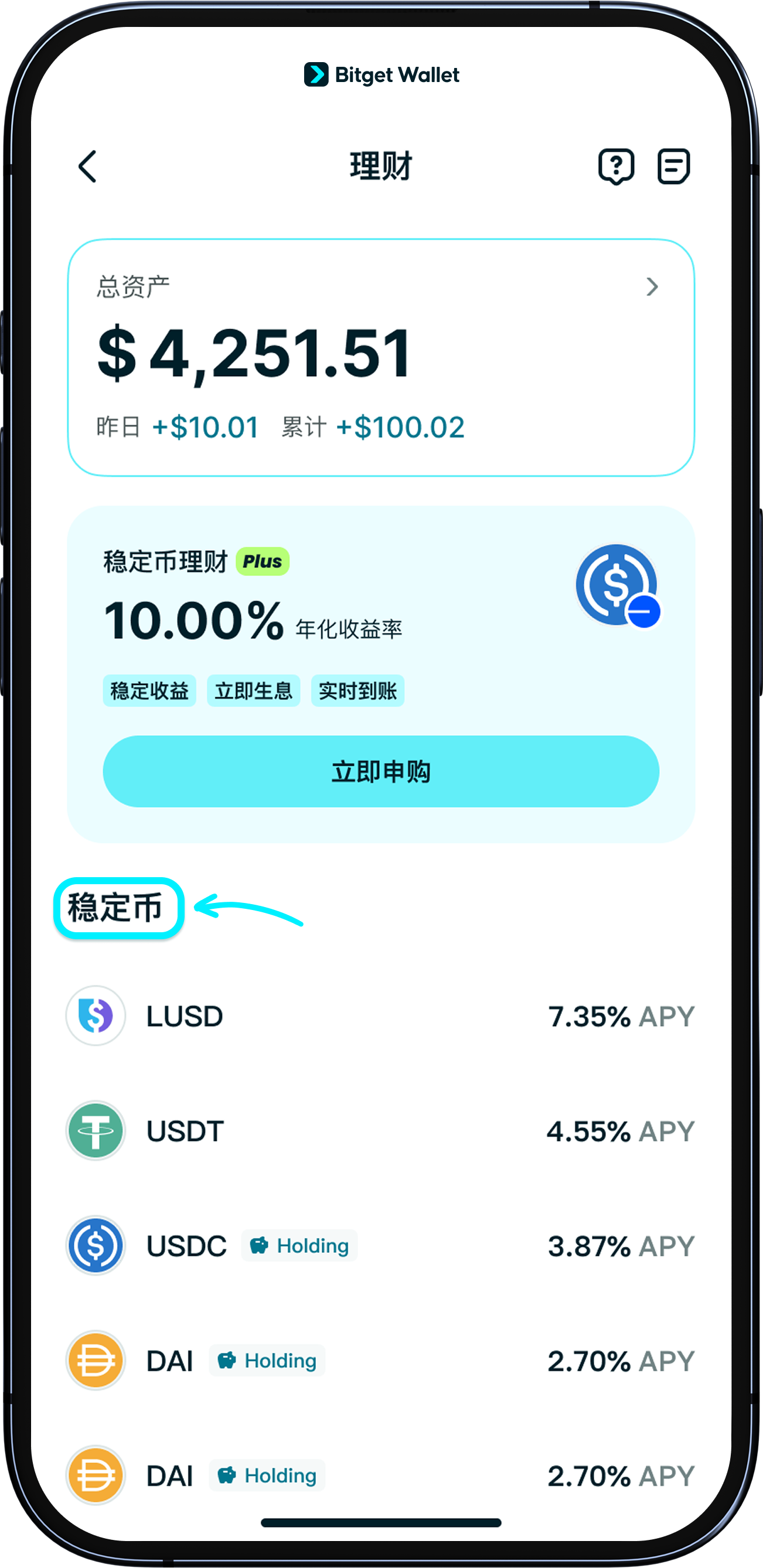Expand the 总资产 card via chevron arrow
763x1568 pixels.
pos(653,286)
